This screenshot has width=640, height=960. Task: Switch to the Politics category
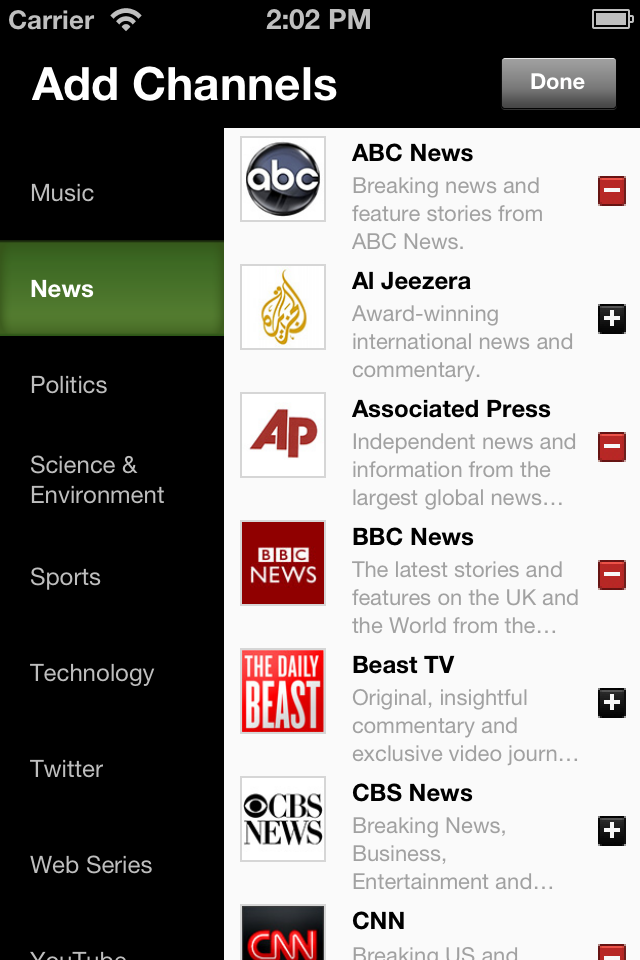click(x=68, y=385)
